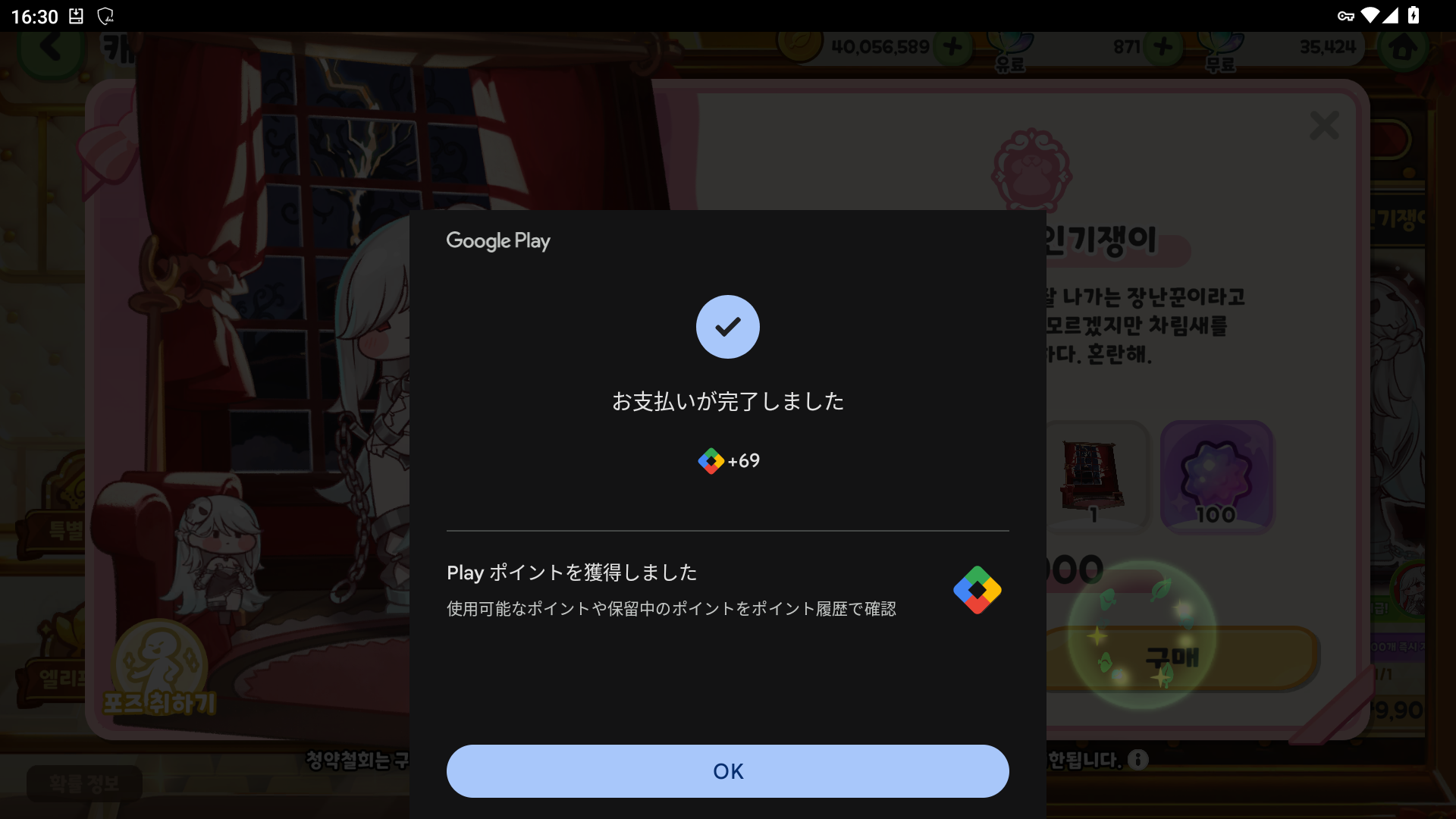Image resolution: width=1456 pixels, height=819 pixels.
Task: Open the Play Points history row
Action: pyautogui.click(x=726, y=590)
